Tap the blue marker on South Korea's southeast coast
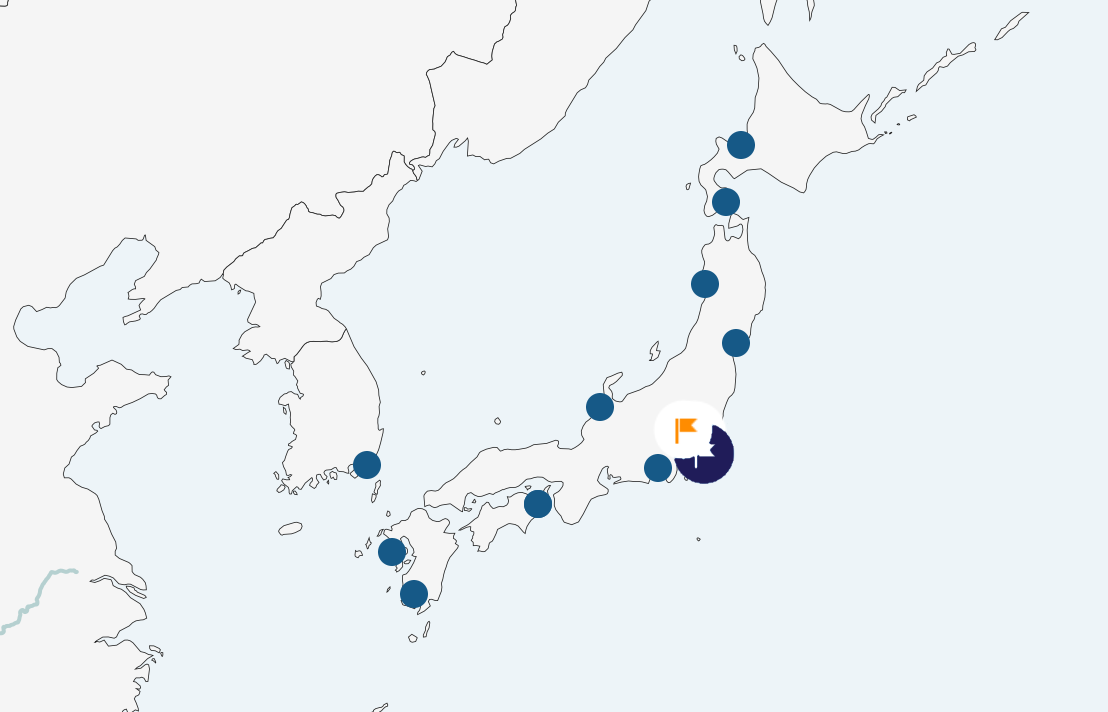This screenshot has height=712, width=1108. tap(367, 465)
